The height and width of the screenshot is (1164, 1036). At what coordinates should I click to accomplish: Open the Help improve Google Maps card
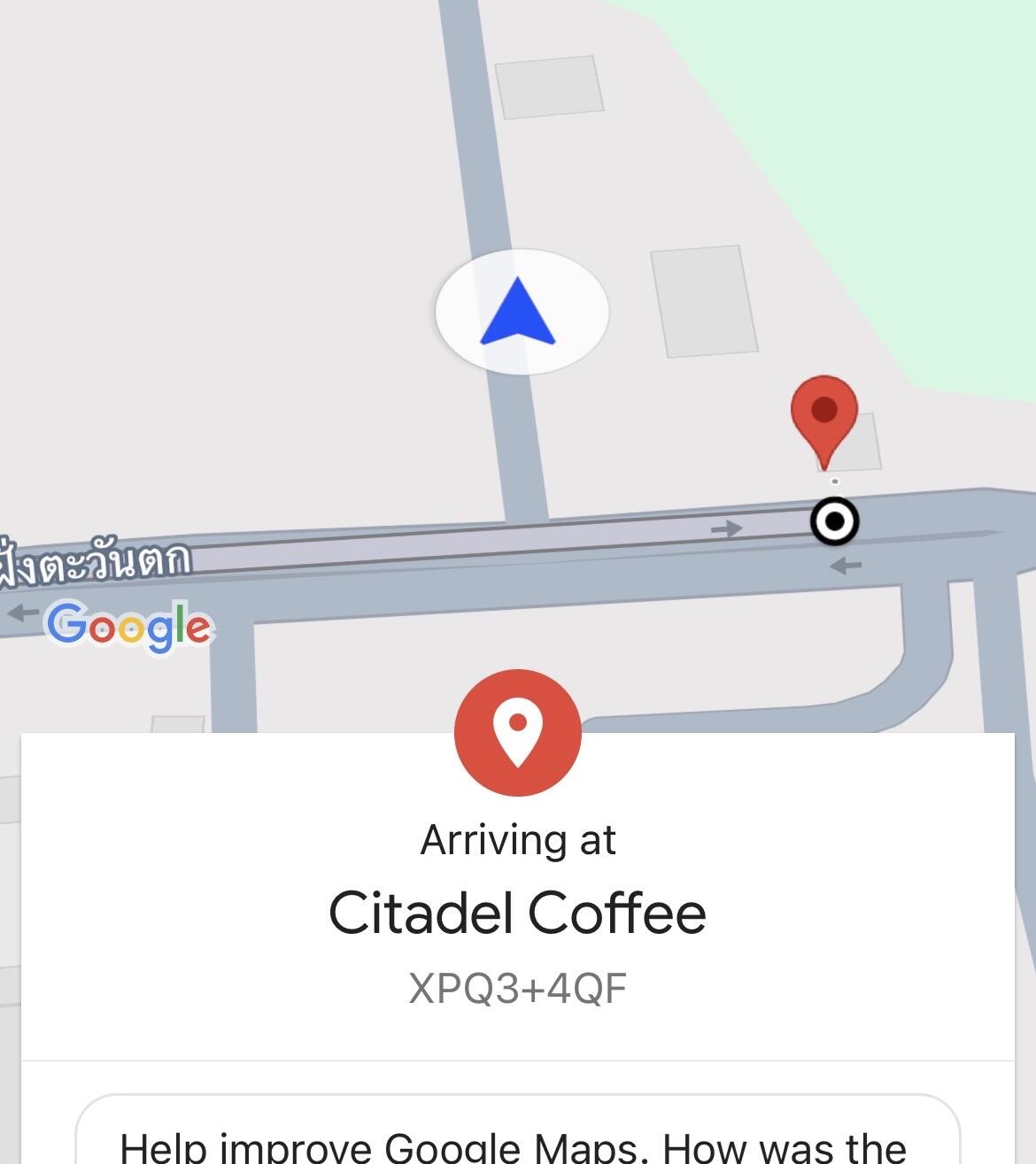(517, 1137)
